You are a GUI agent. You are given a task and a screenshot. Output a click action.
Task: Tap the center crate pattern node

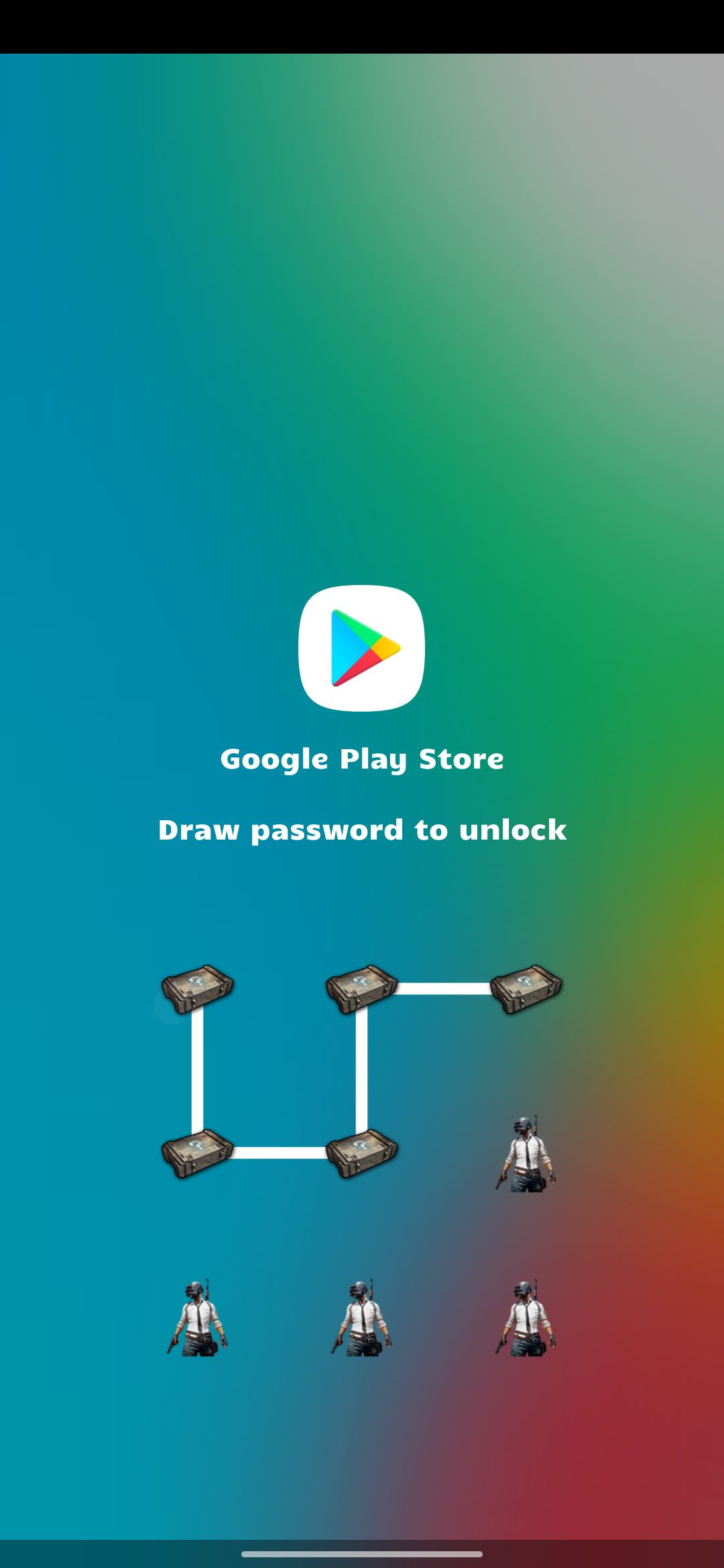point(362,1153)
